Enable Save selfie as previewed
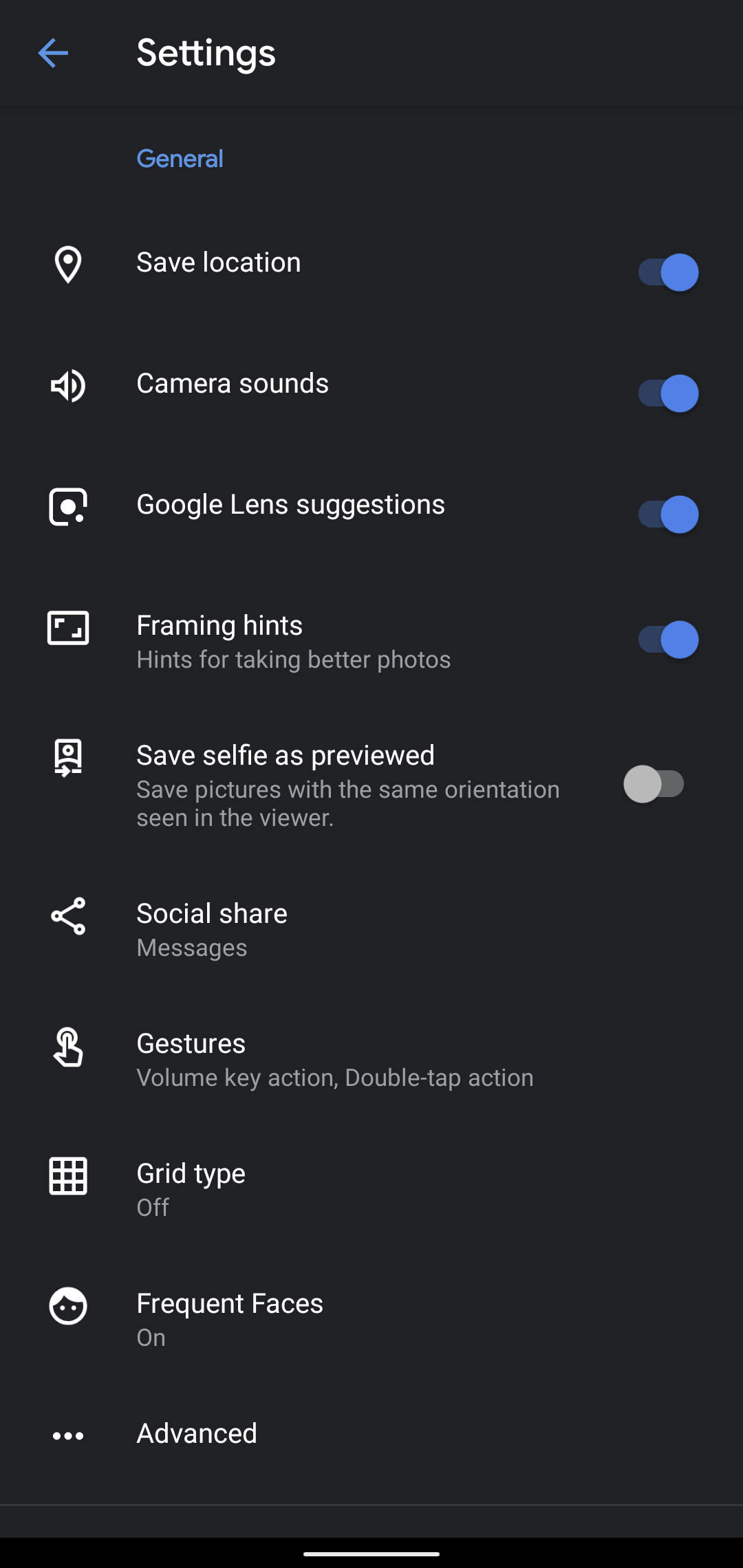 pos(654,783)
